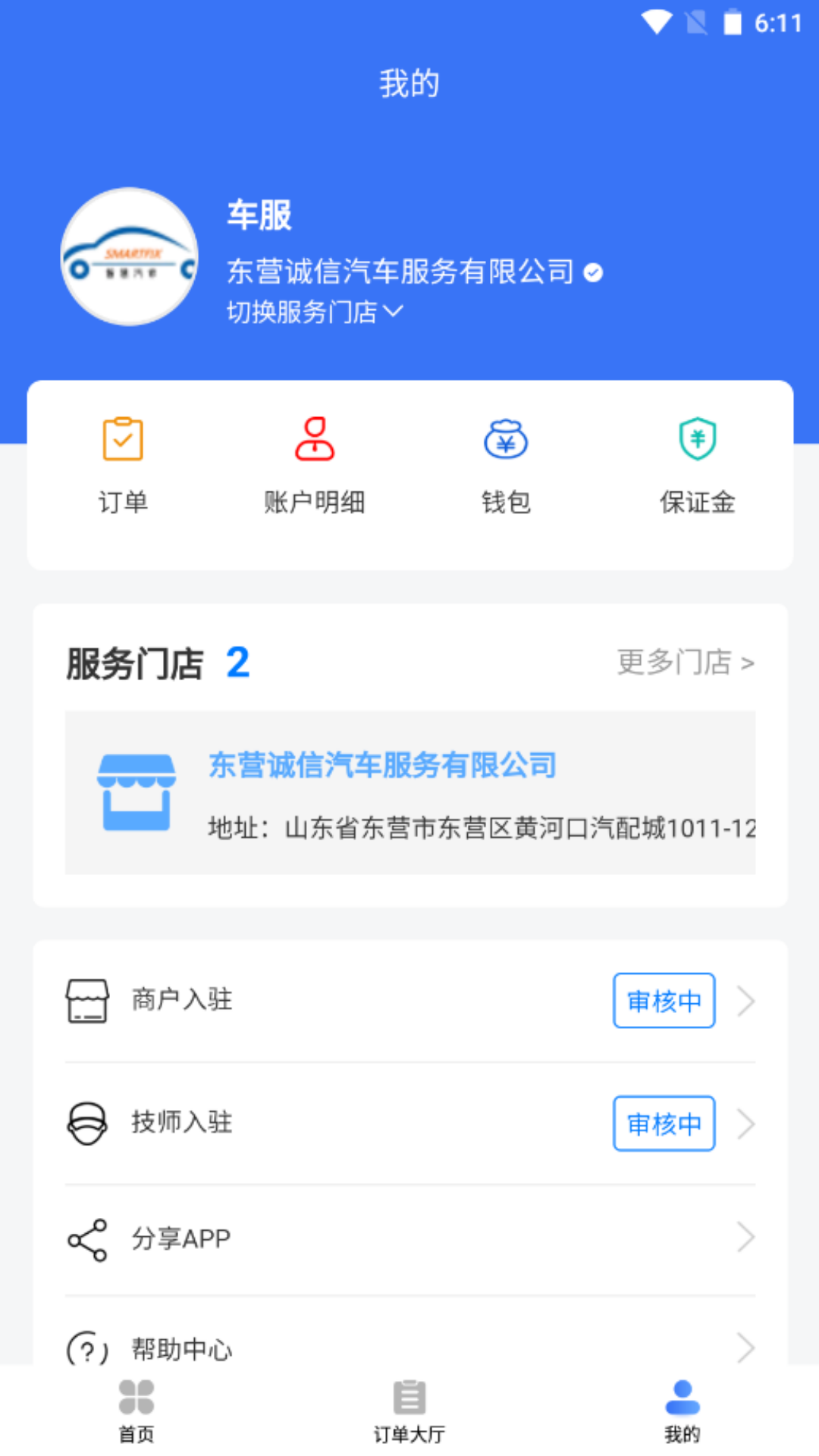The image size is (819, 1456).
Task: Open the 订单 orders icon
Action: click(124, 438)
